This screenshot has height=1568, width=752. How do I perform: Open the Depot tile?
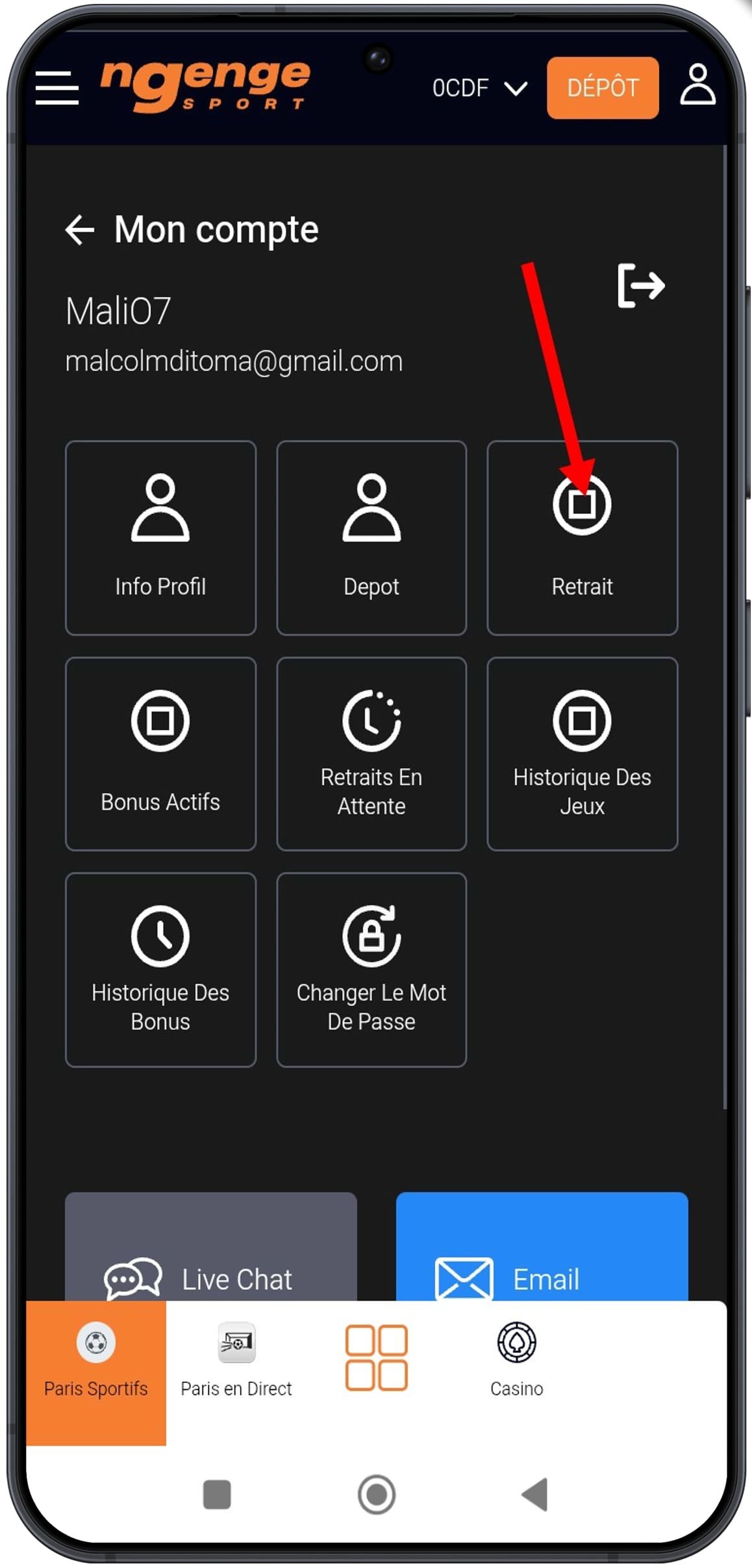pyautogui.click(x=371, y=537)
